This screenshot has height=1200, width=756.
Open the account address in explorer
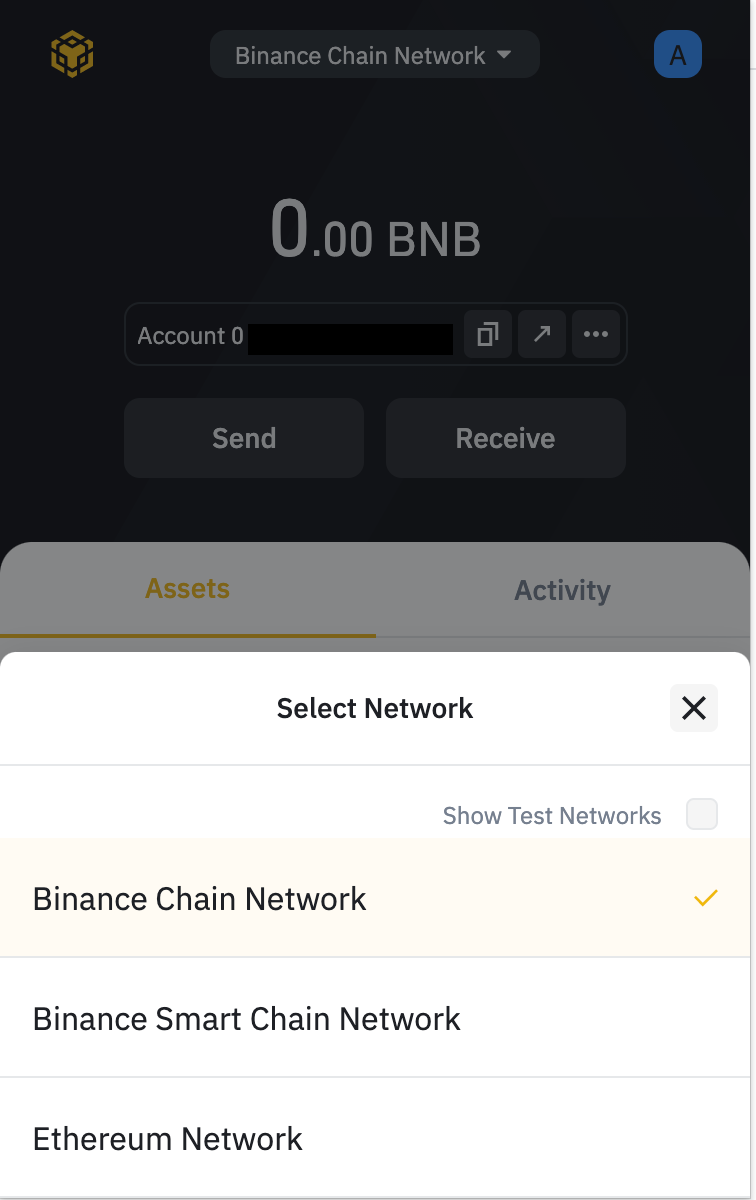[542, 335]
